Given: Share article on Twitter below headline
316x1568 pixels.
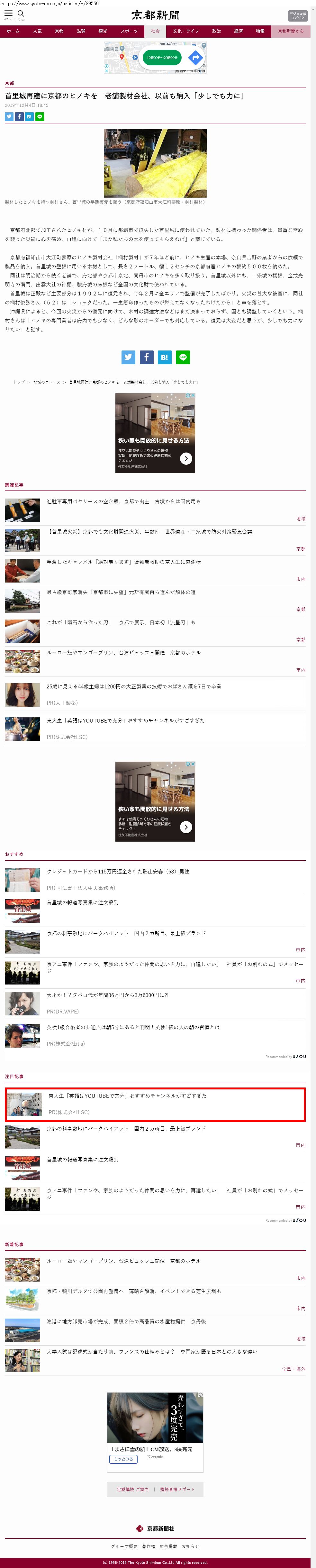Looking at the screenshot, I should pos(9,116).
